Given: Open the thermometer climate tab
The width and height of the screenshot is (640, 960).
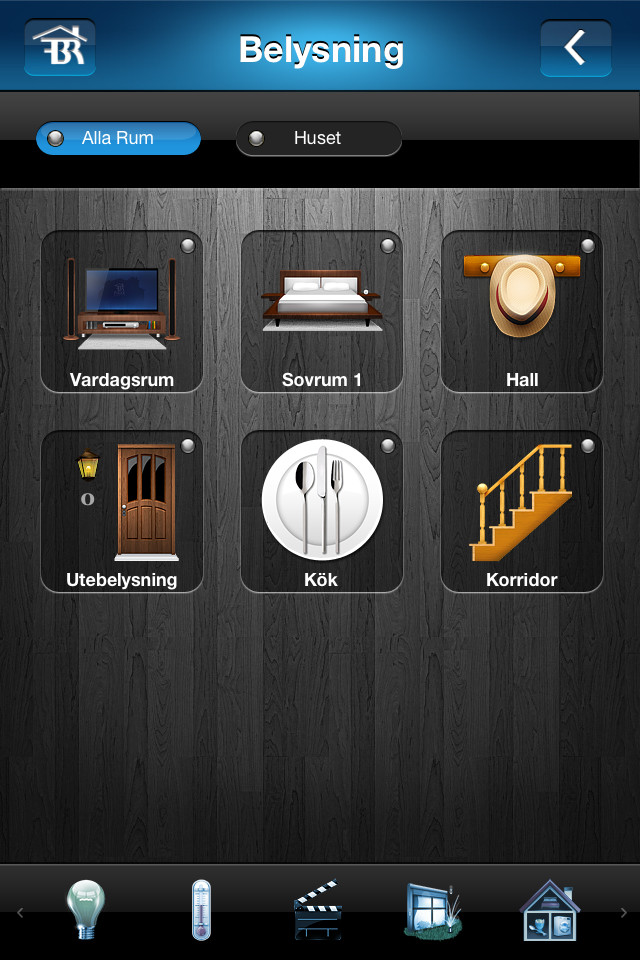Looking at the screenshot, I should 202,910.
